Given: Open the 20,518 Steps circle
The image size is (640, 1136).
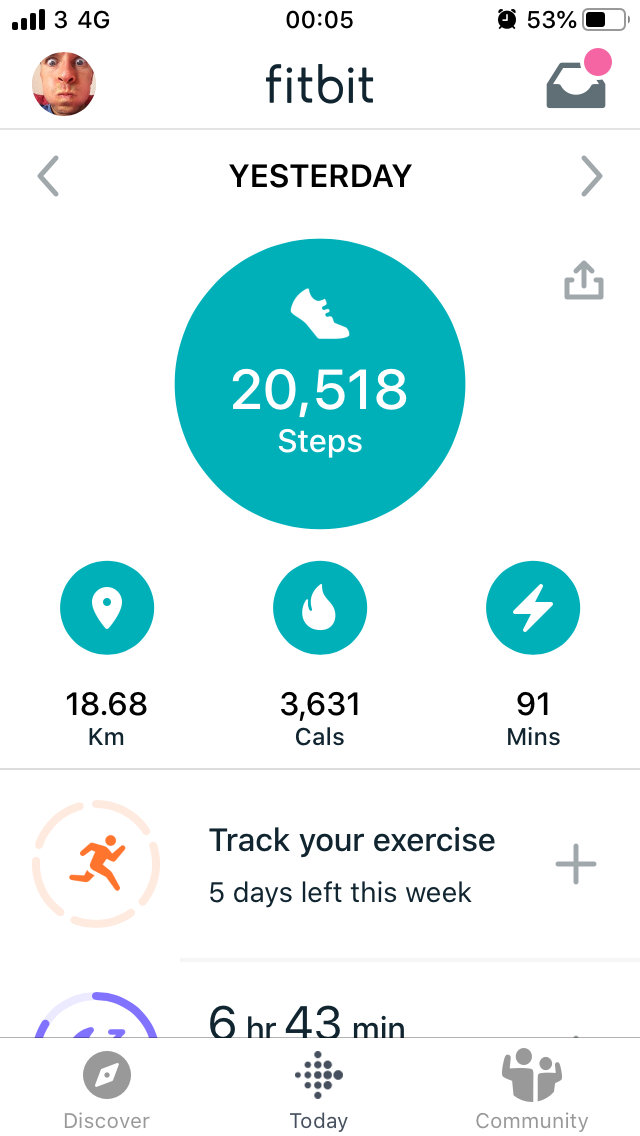Looking at the screenshot, I should pos(320,383).
